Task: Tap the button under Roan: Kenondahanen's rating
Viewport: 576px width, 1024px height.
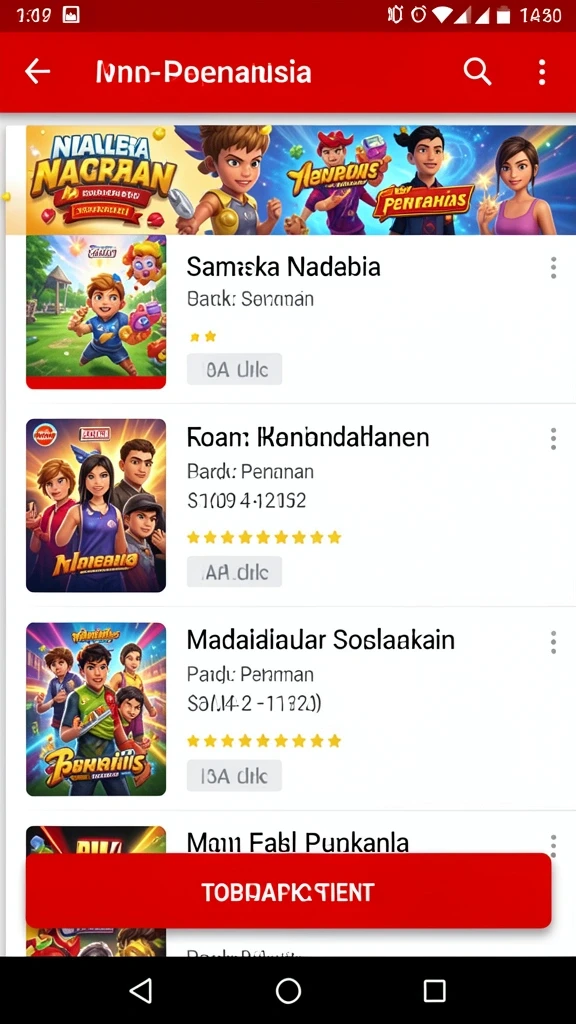Action: 234,572
